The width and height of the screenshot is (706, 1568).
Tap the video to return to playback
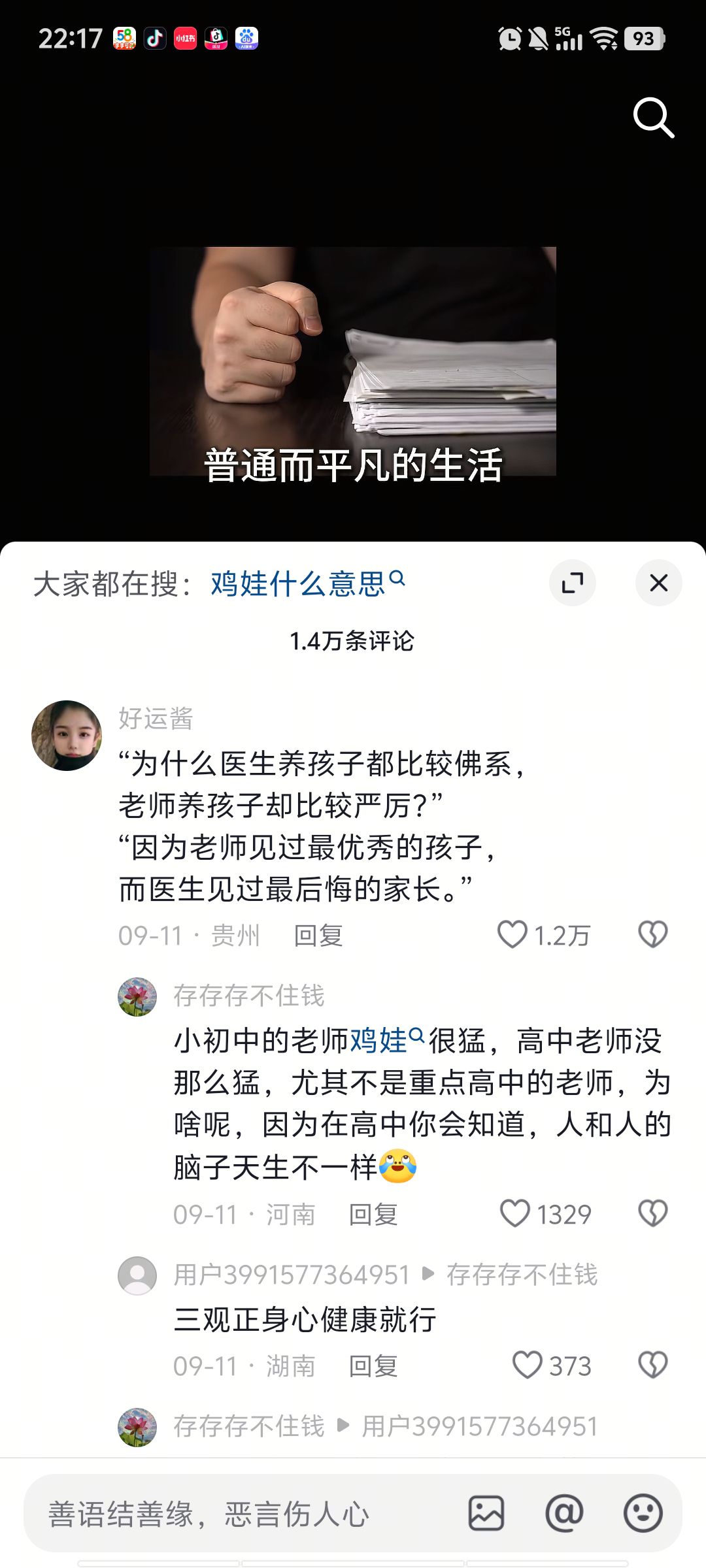(x=353, y=361)
